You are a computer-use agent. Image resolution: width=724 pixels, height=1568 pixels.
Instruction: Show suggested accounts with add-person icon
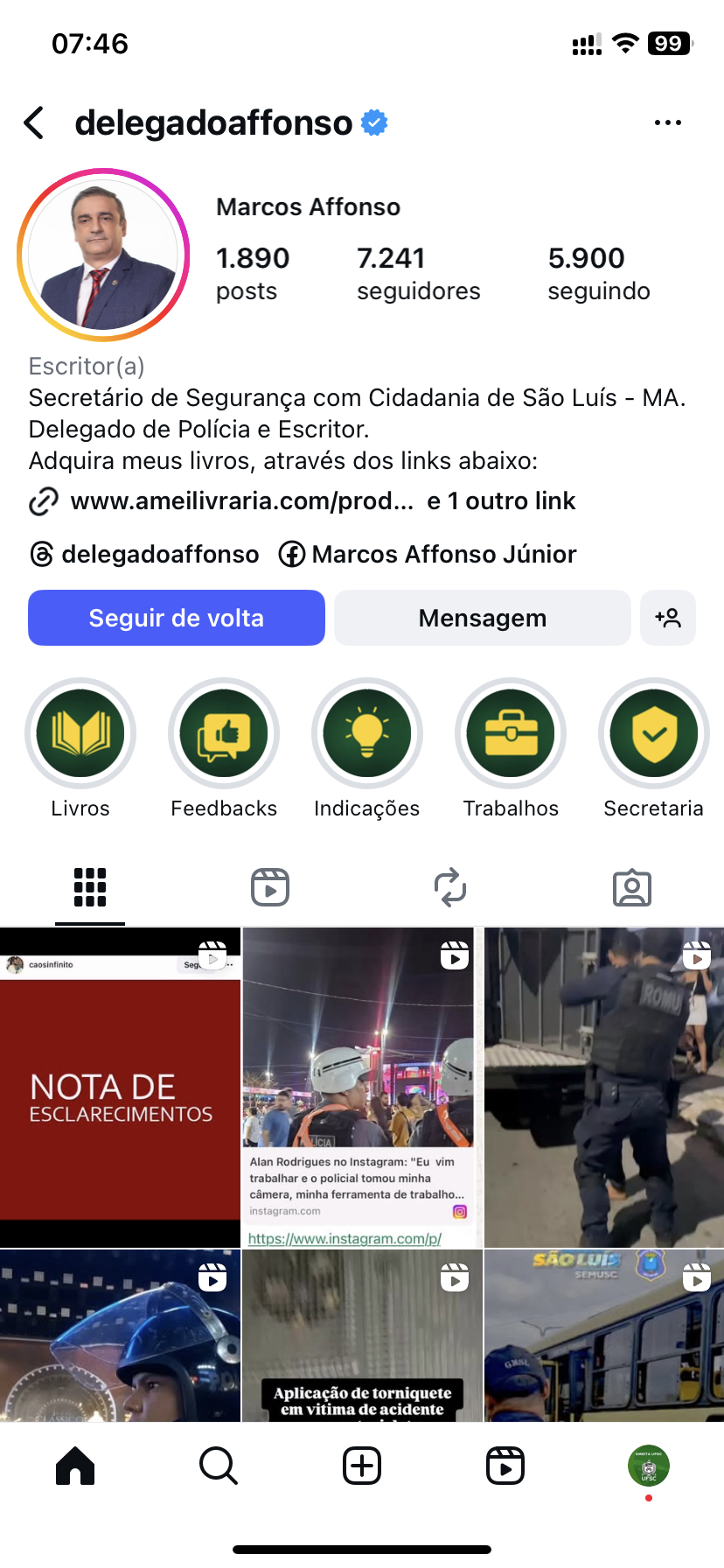[668, 618]
